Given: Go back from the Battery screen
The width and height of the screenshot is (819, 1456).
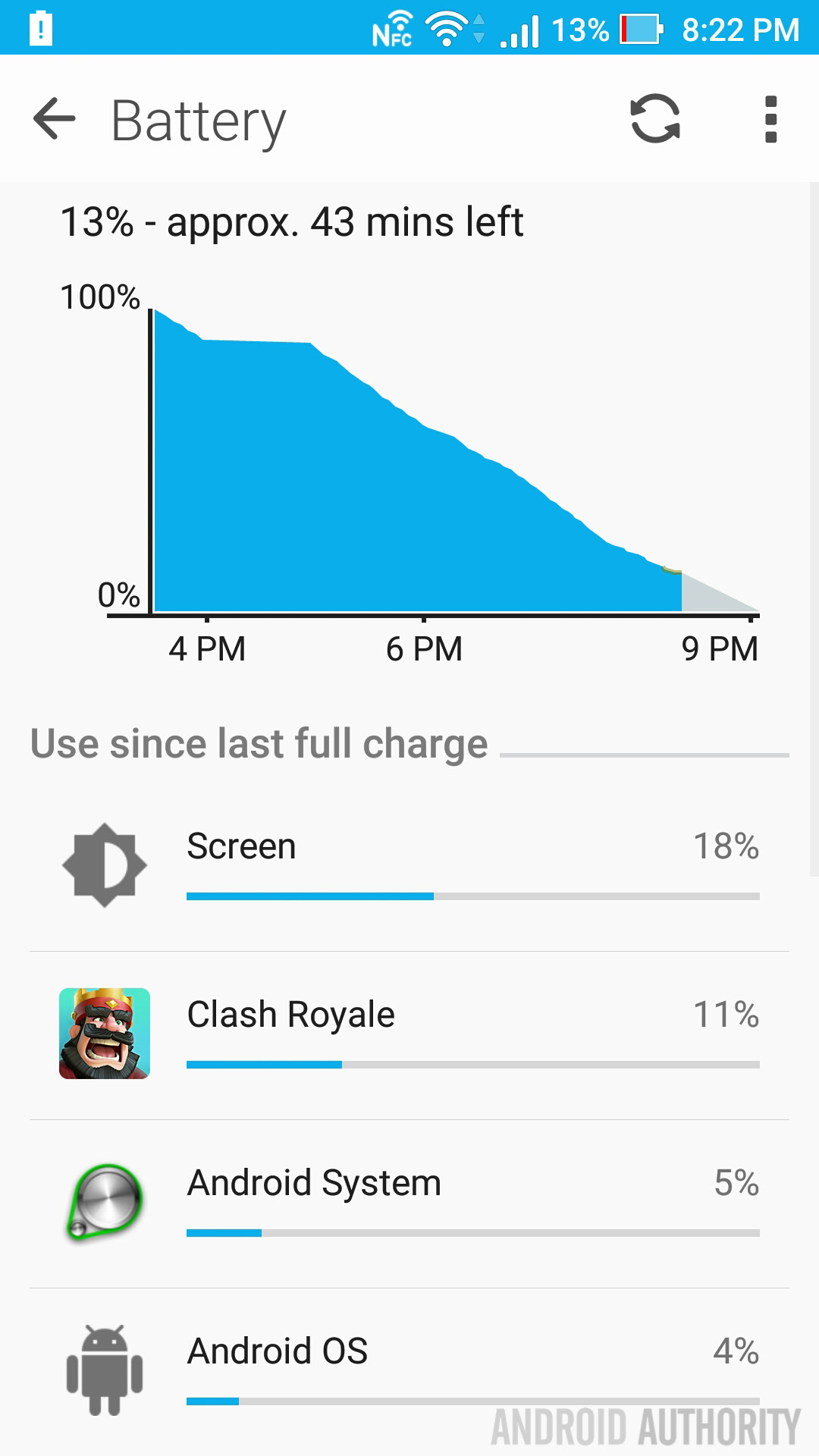Looking at the screenshot, I should (55, 120).
